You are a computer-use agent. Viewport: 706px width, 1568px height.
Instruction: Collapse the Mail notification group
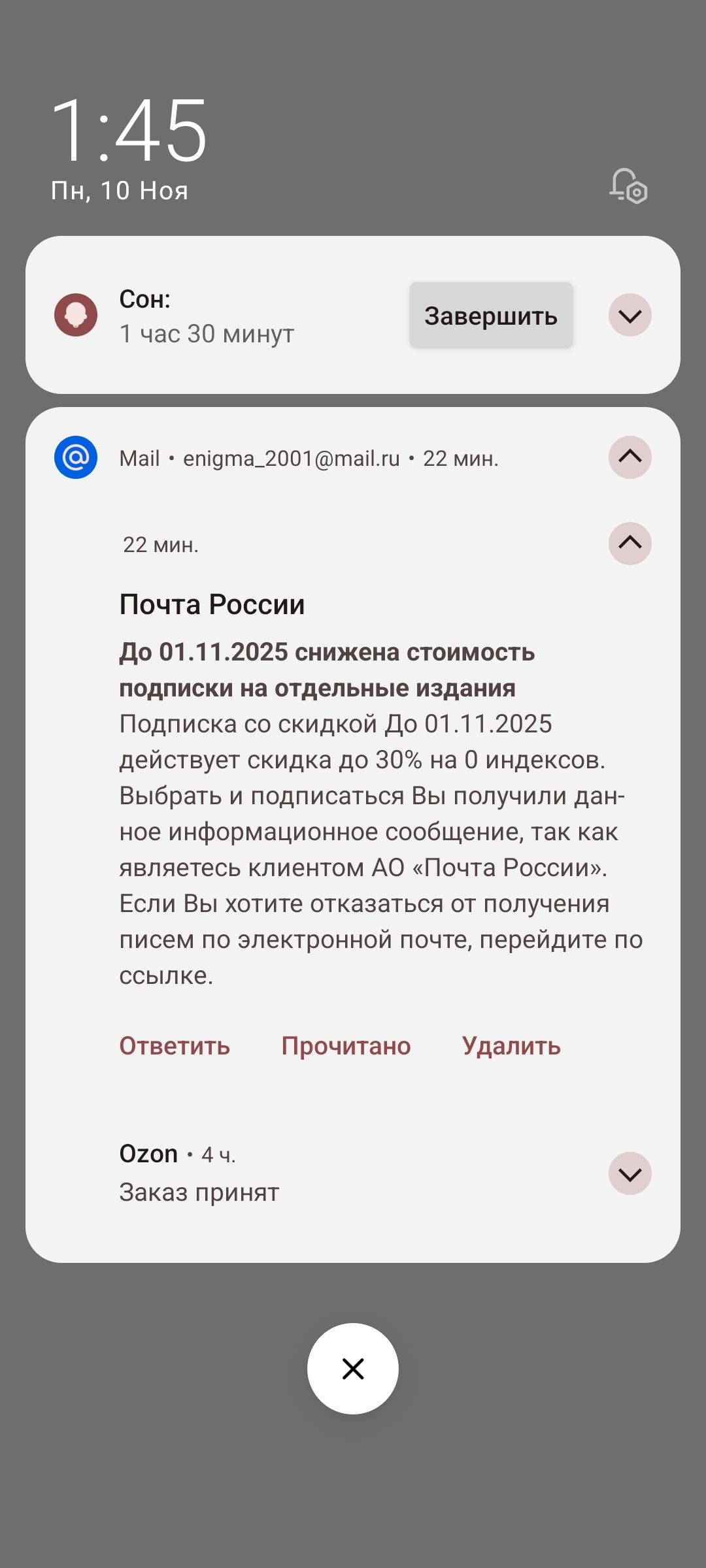point(630,457)
